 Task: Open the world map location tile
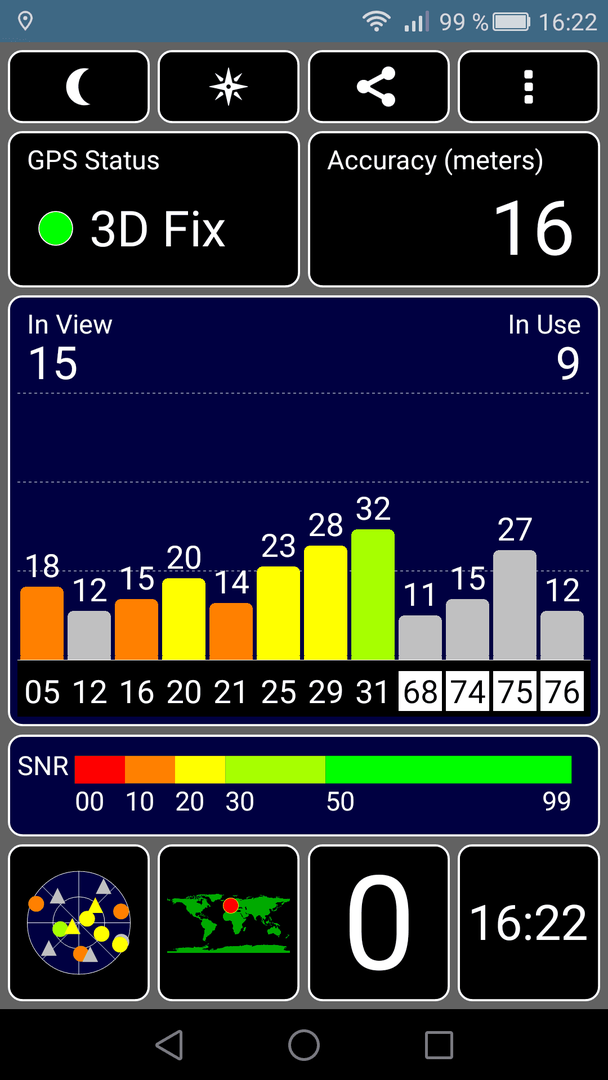point(229,923)
